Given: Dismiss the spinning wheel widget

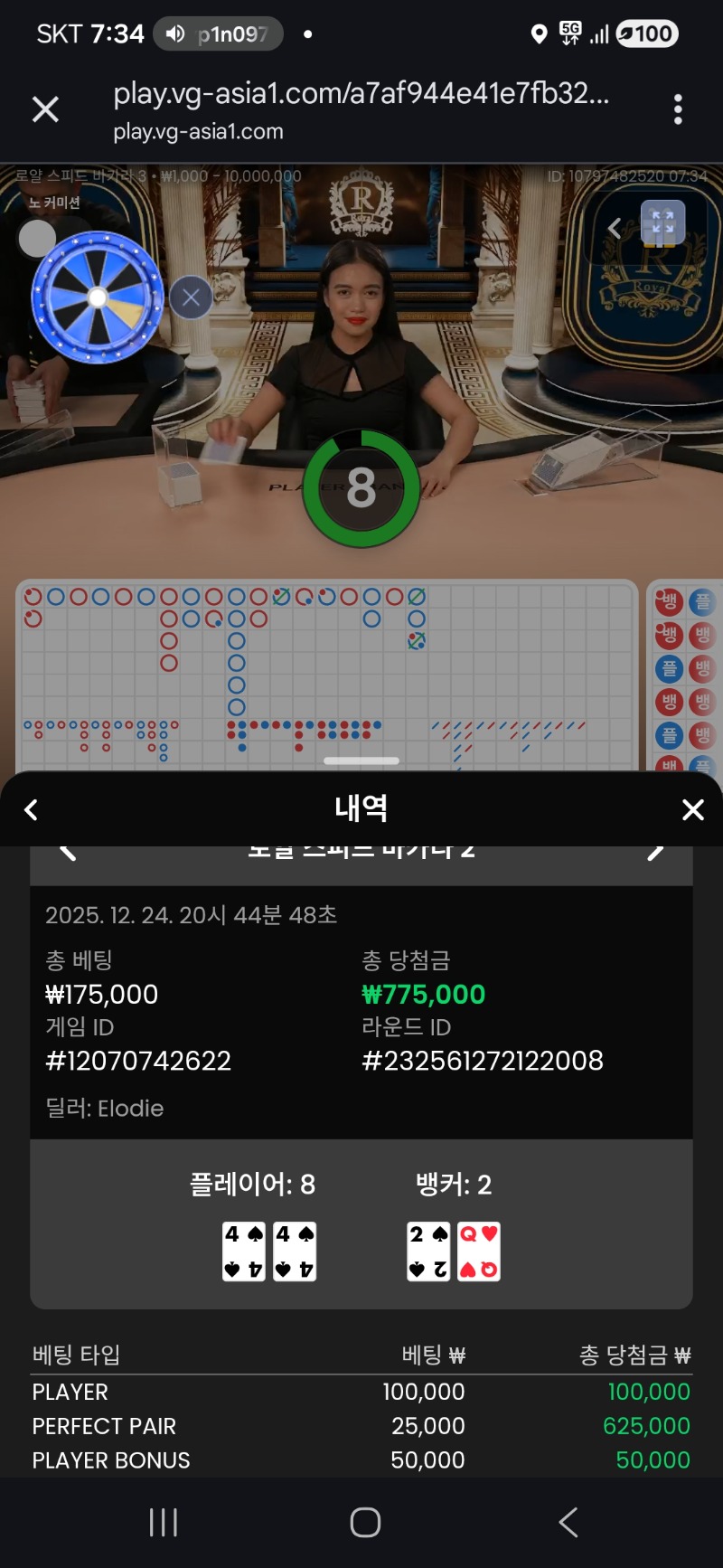Looking at the screenshot, I should coord(191,298).
